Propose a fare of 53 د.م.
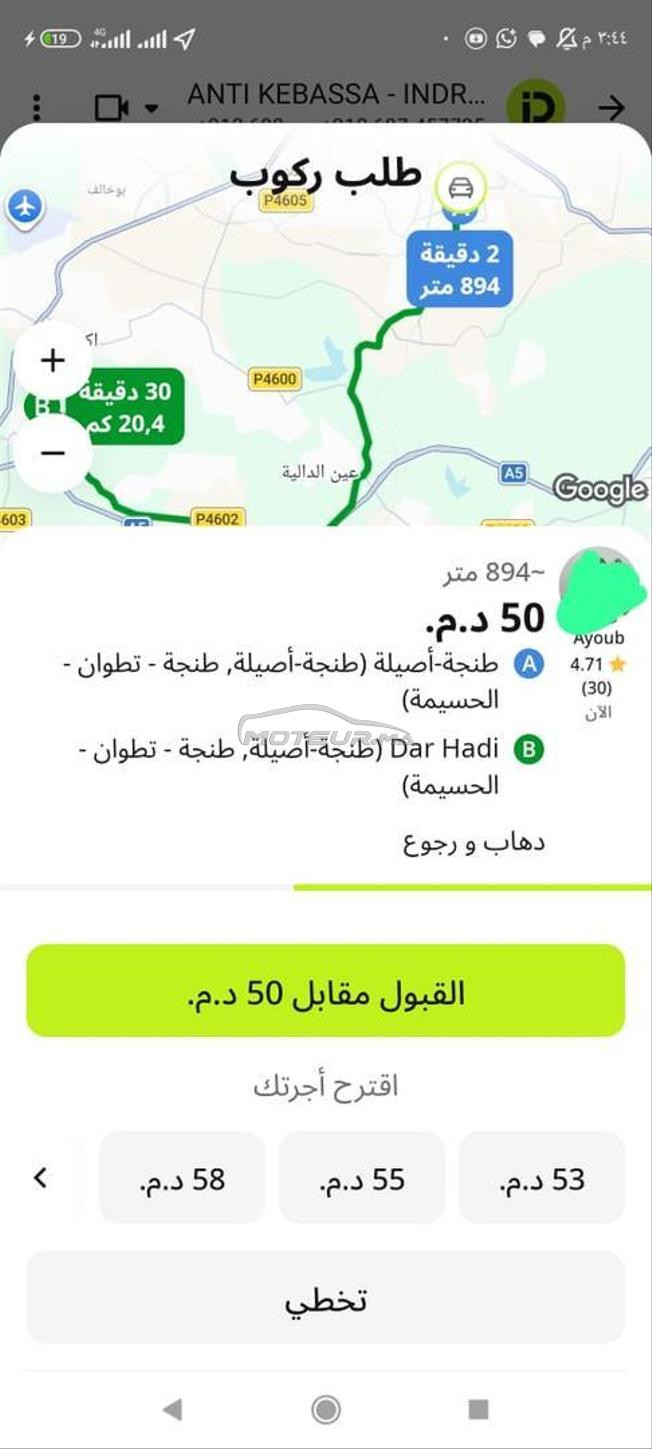Image resolution: width=652 pixels, height=1449 pixels. (x=542, y=1178)
